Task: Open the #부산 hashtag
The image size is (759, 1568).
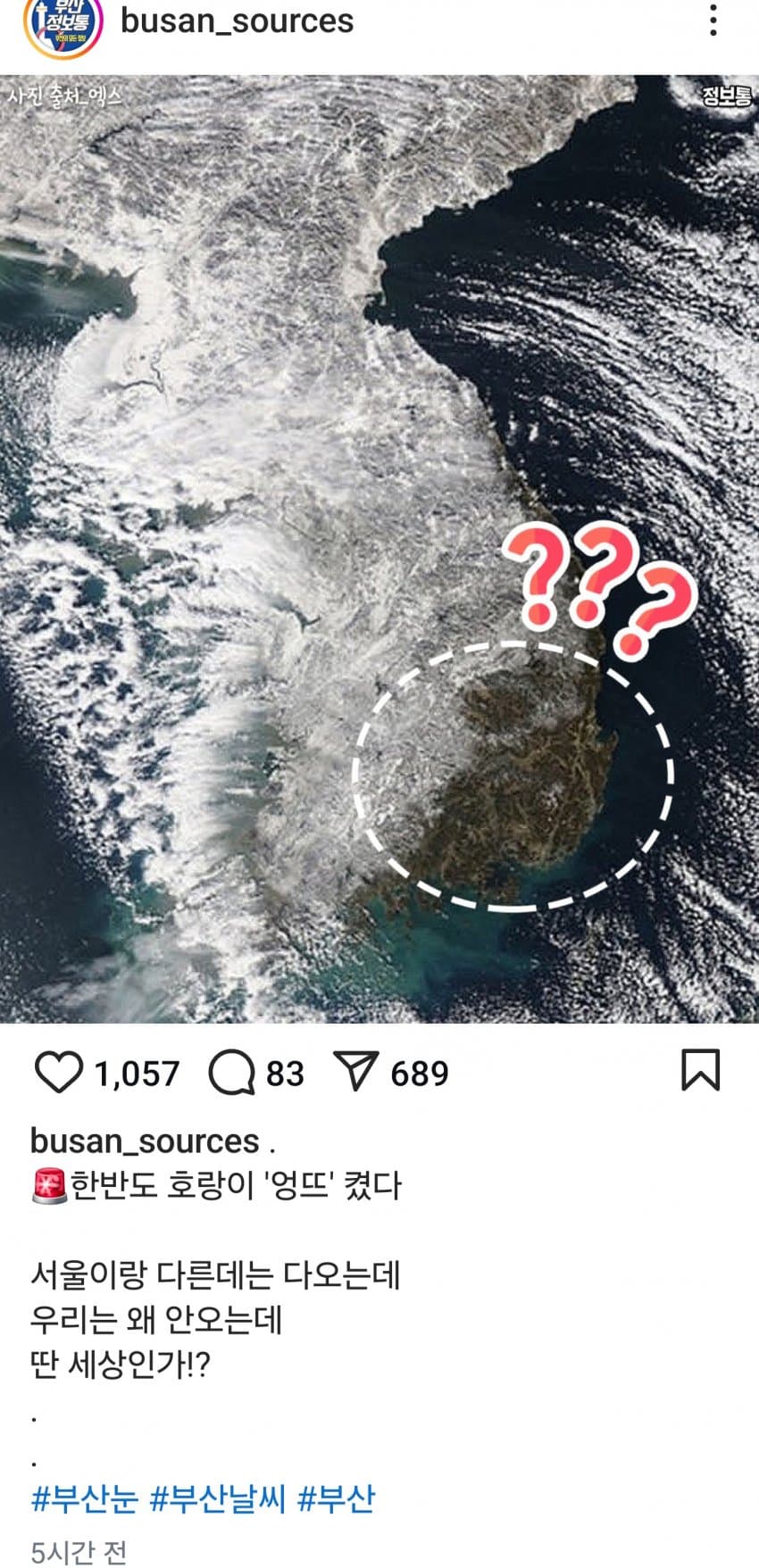Action: pos(336,1498)
